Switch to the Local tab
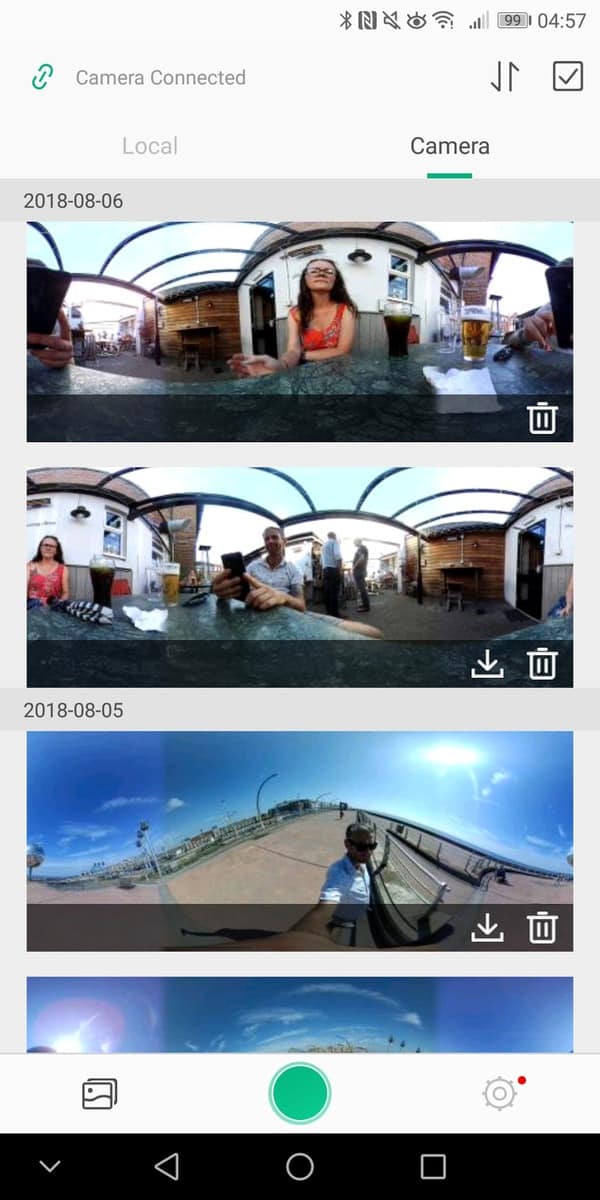 pyautogui.click(x=150, y=146)
